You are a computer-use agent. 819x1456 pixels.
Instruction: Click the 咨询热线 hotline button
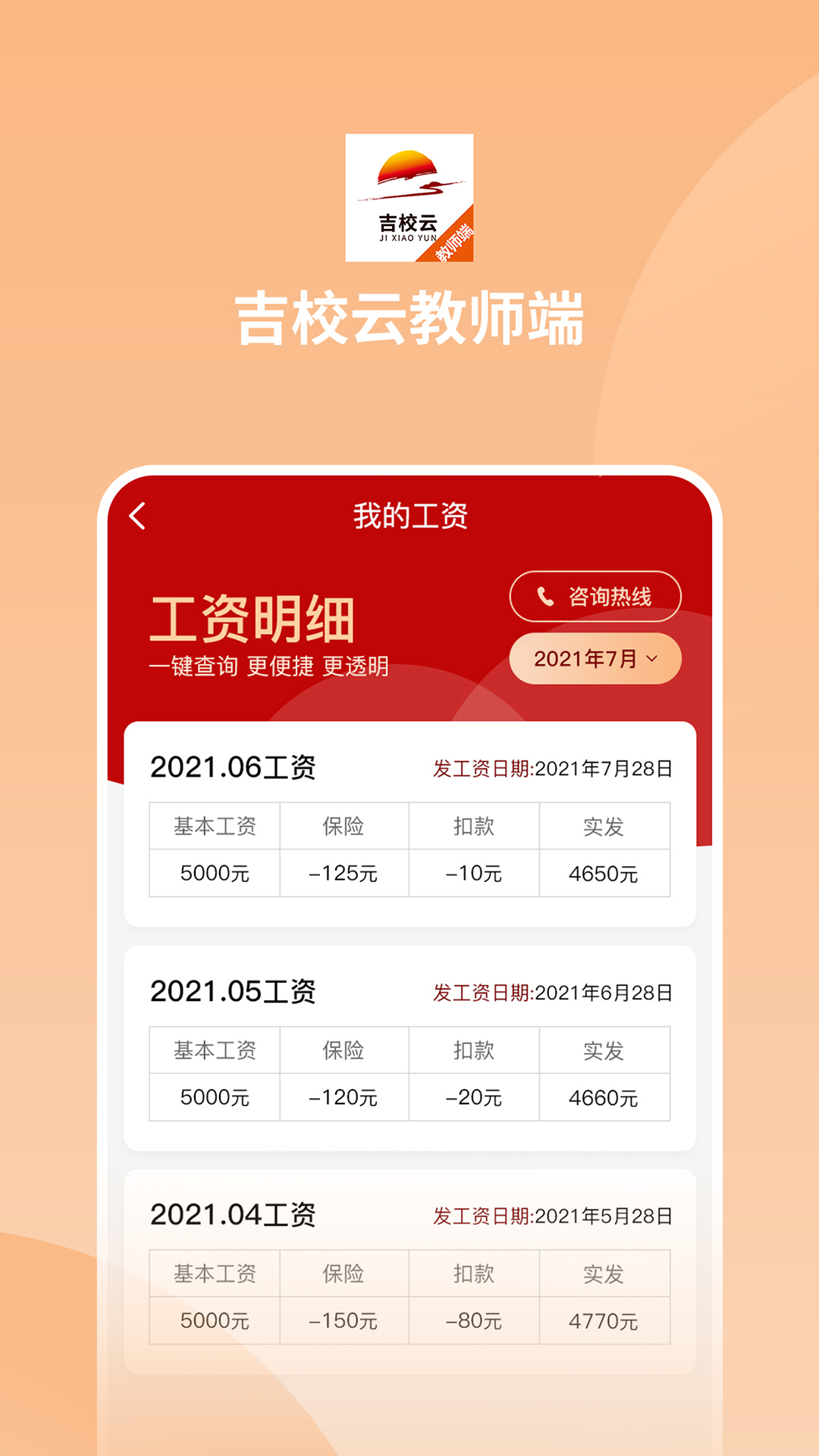(595, 597)
